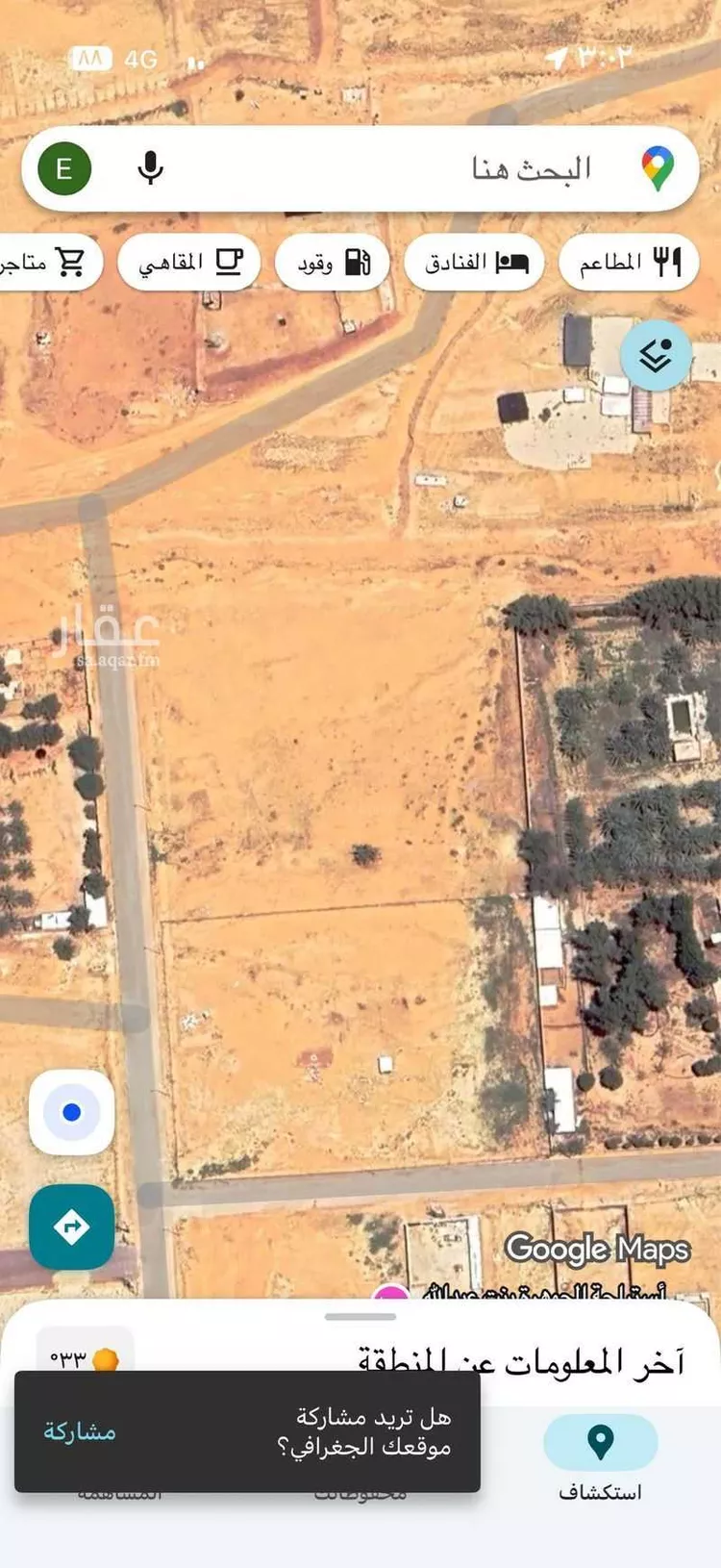Open the "البحث هنا" search field
The image size is (721, 1568).
click(433, 169)
